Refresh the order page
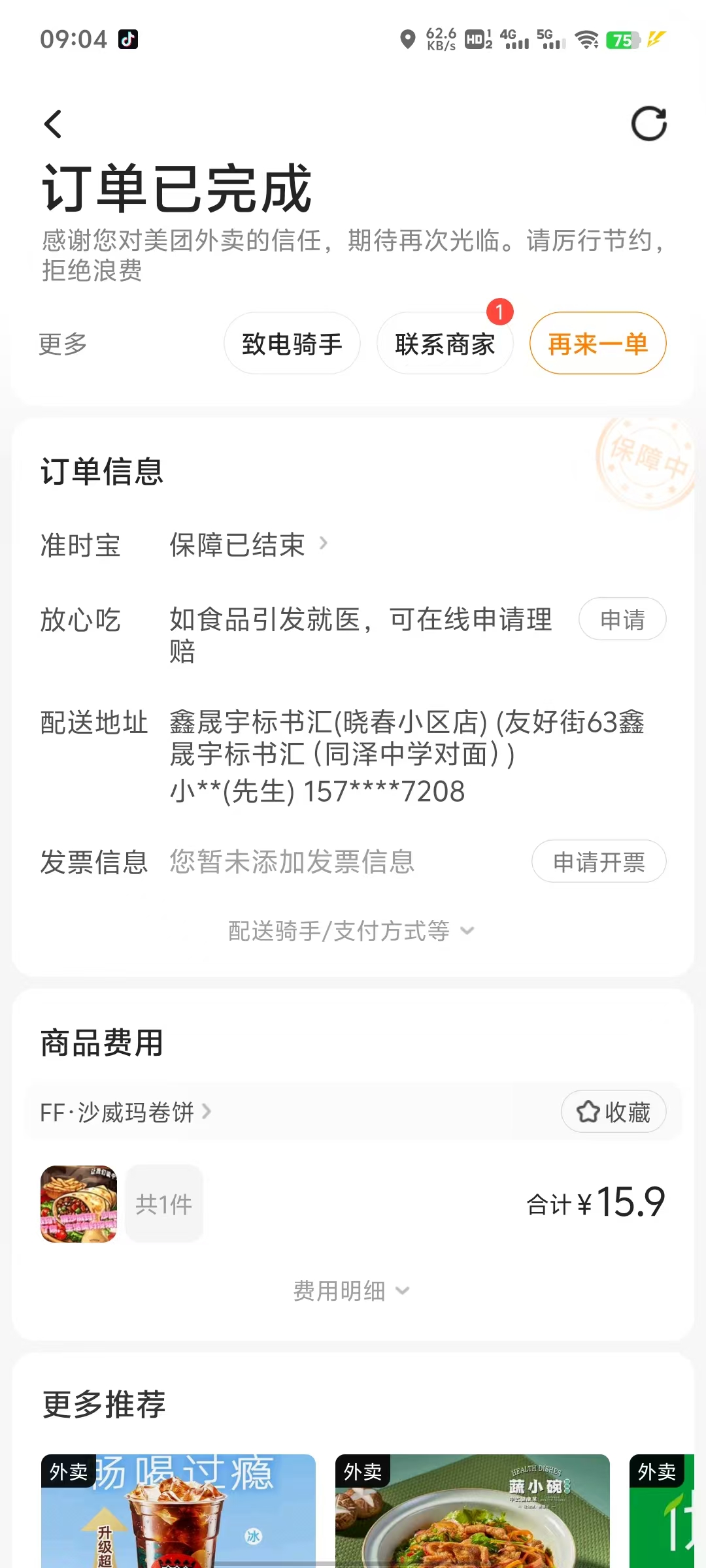 [648, 123]
